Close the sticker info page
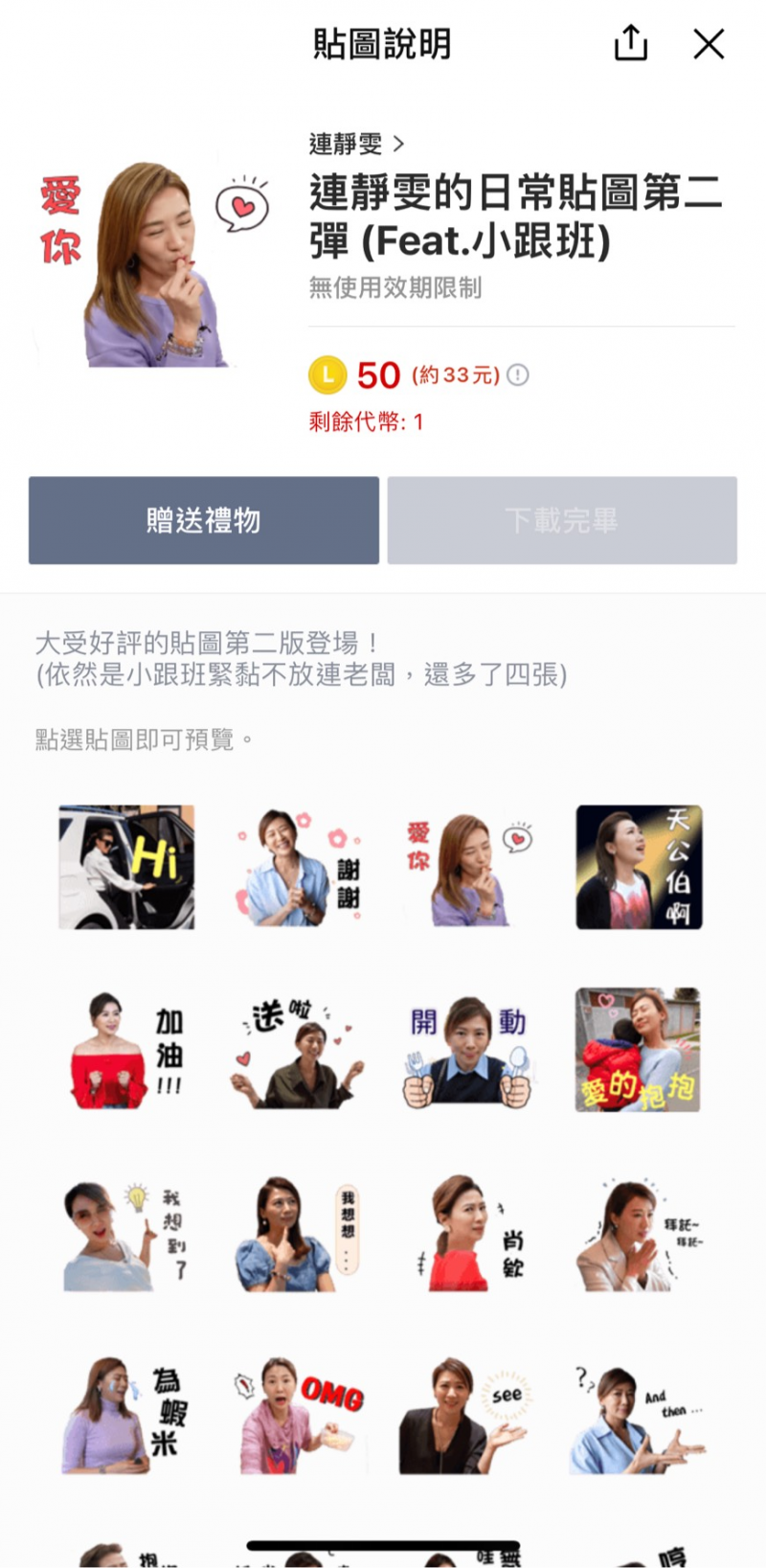The height and width of the screenshot is (1568, 766). pyautogui.click(x=709, y=44)
